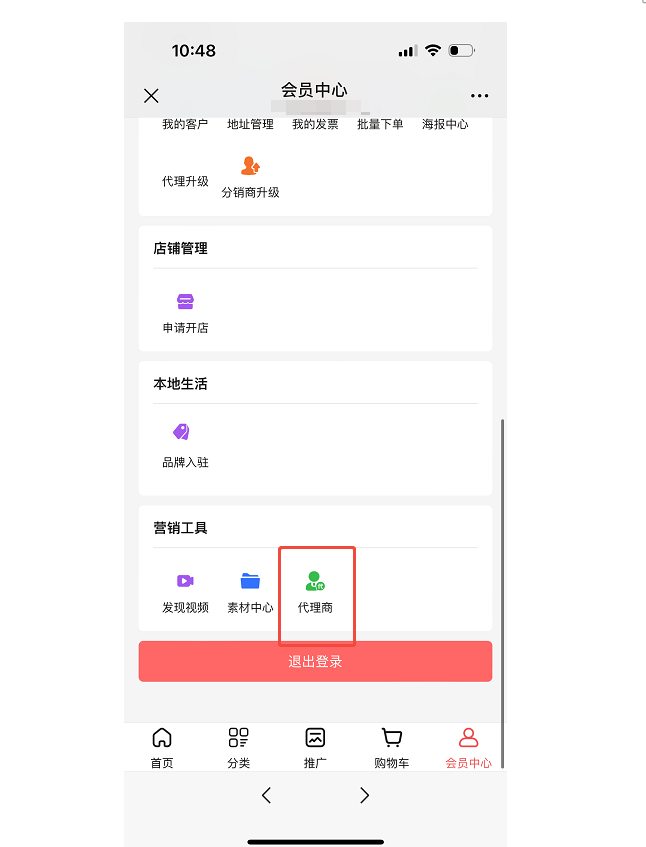
Task: Select the 会员中心 tab
Action: 468,747
